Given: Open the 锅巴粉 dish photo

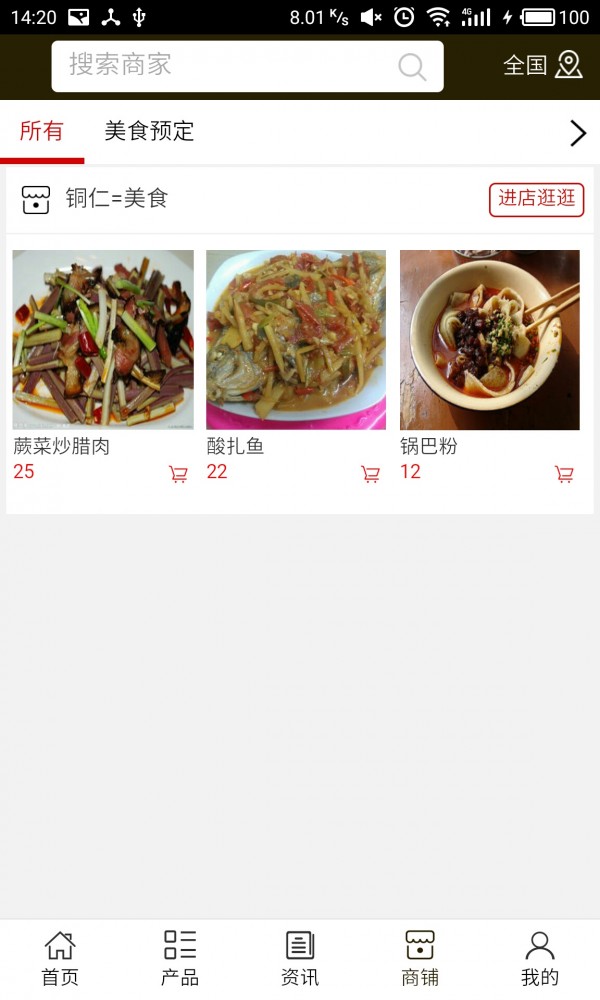Looking at the screenshot, I should [x=490, y=340].
